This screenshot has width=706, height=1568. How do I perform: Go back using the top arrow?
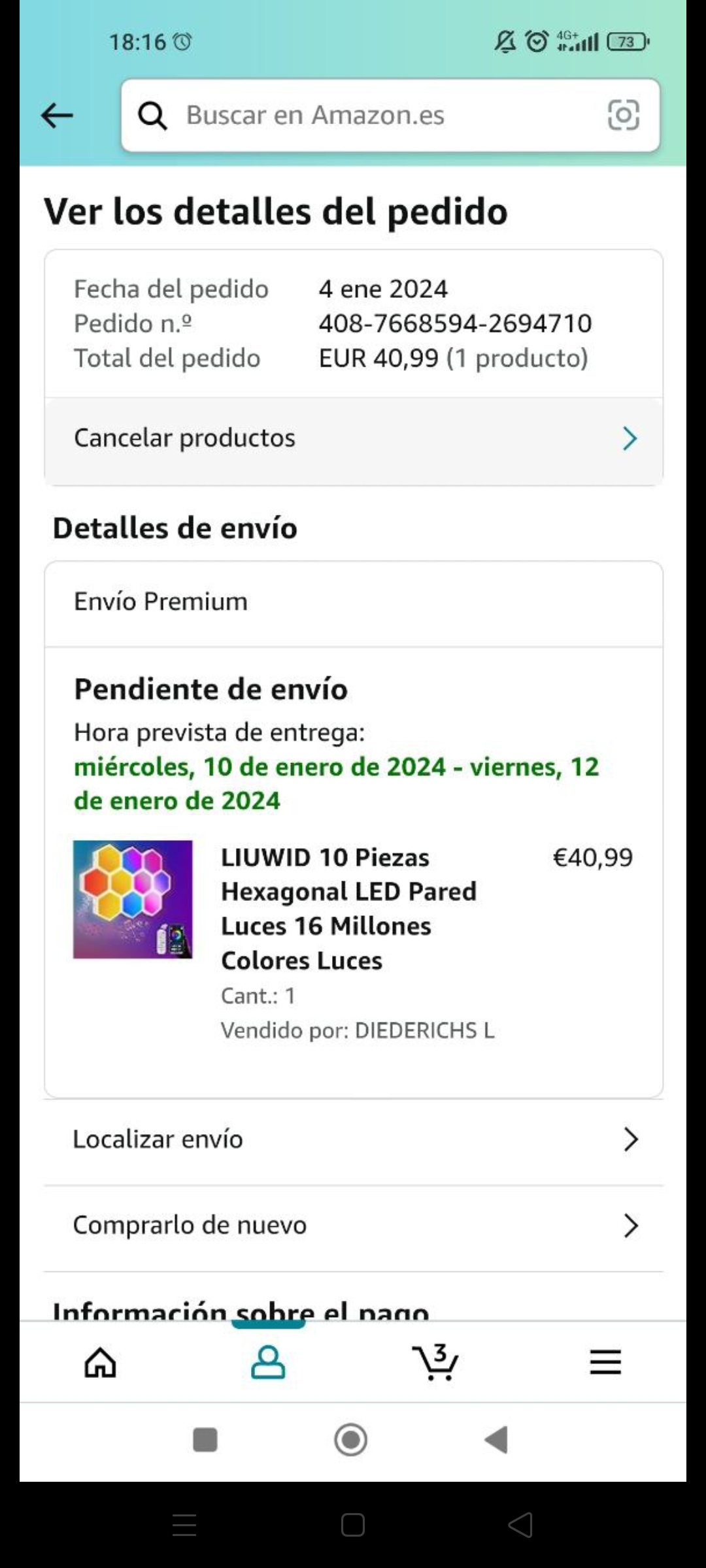click(x=57, y=116)
